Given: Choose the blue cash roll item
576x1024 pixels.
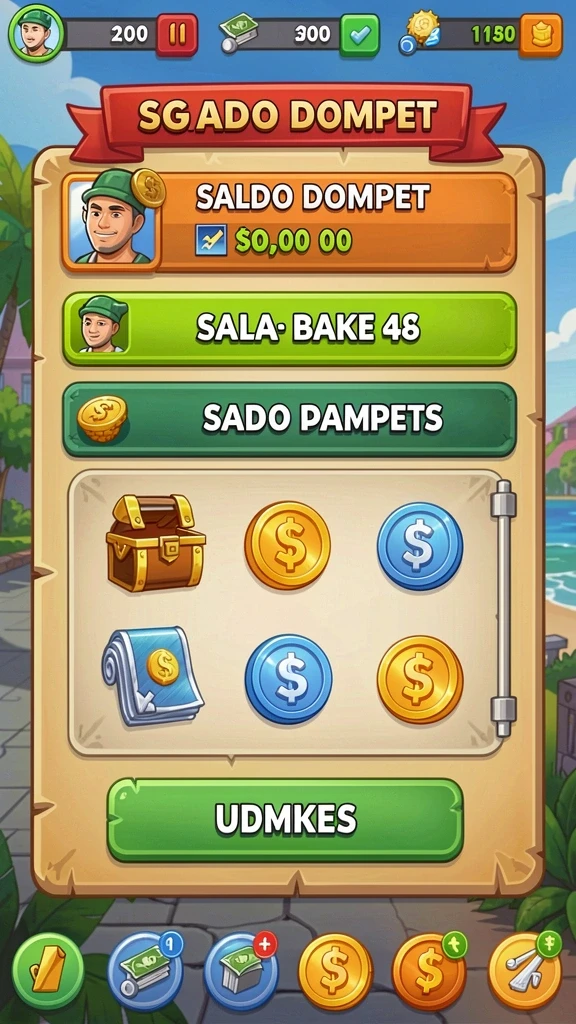Looking at the screenshot, I should point(153,676).
